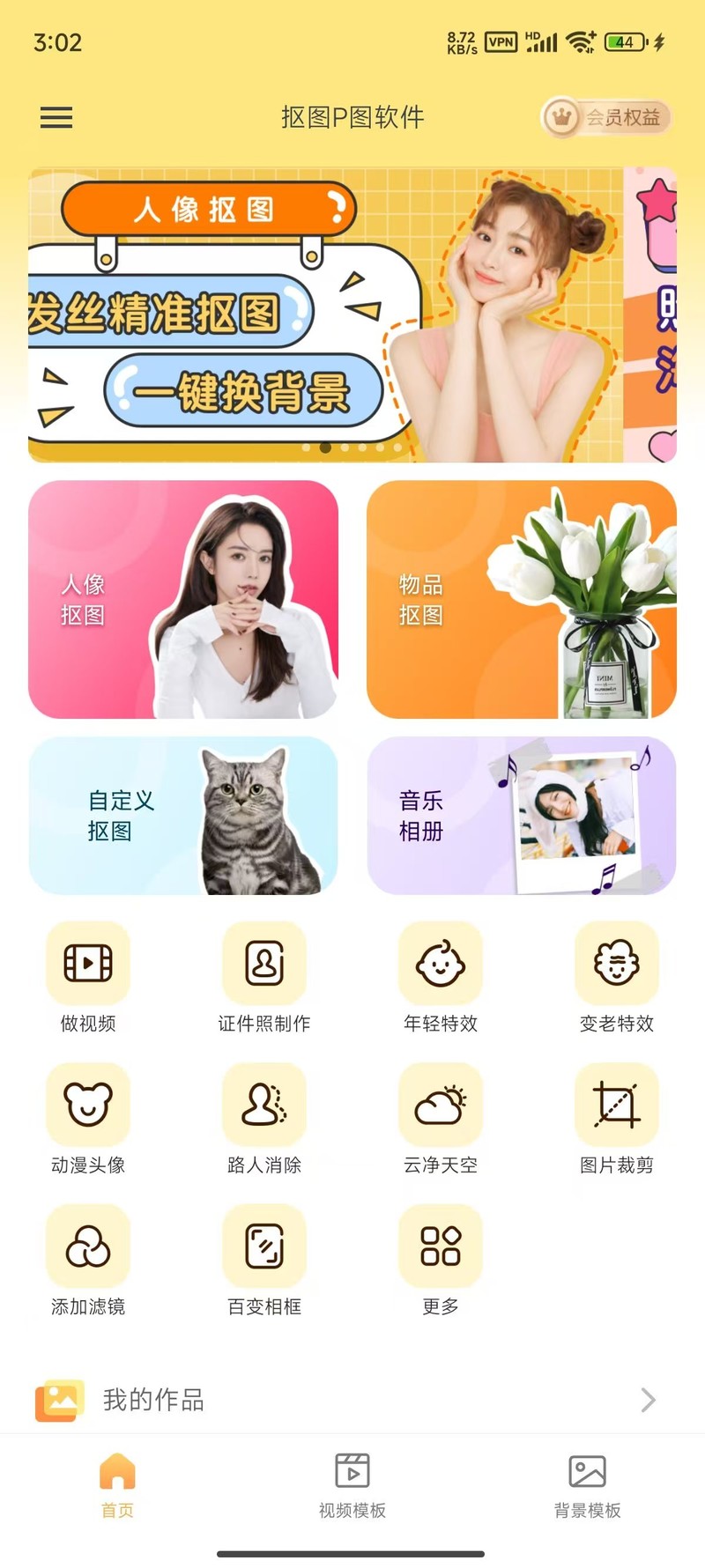Open the 年轻特效 young effect
The image size is (705, 1568).
pyautogui.click(x=441, y=978)
